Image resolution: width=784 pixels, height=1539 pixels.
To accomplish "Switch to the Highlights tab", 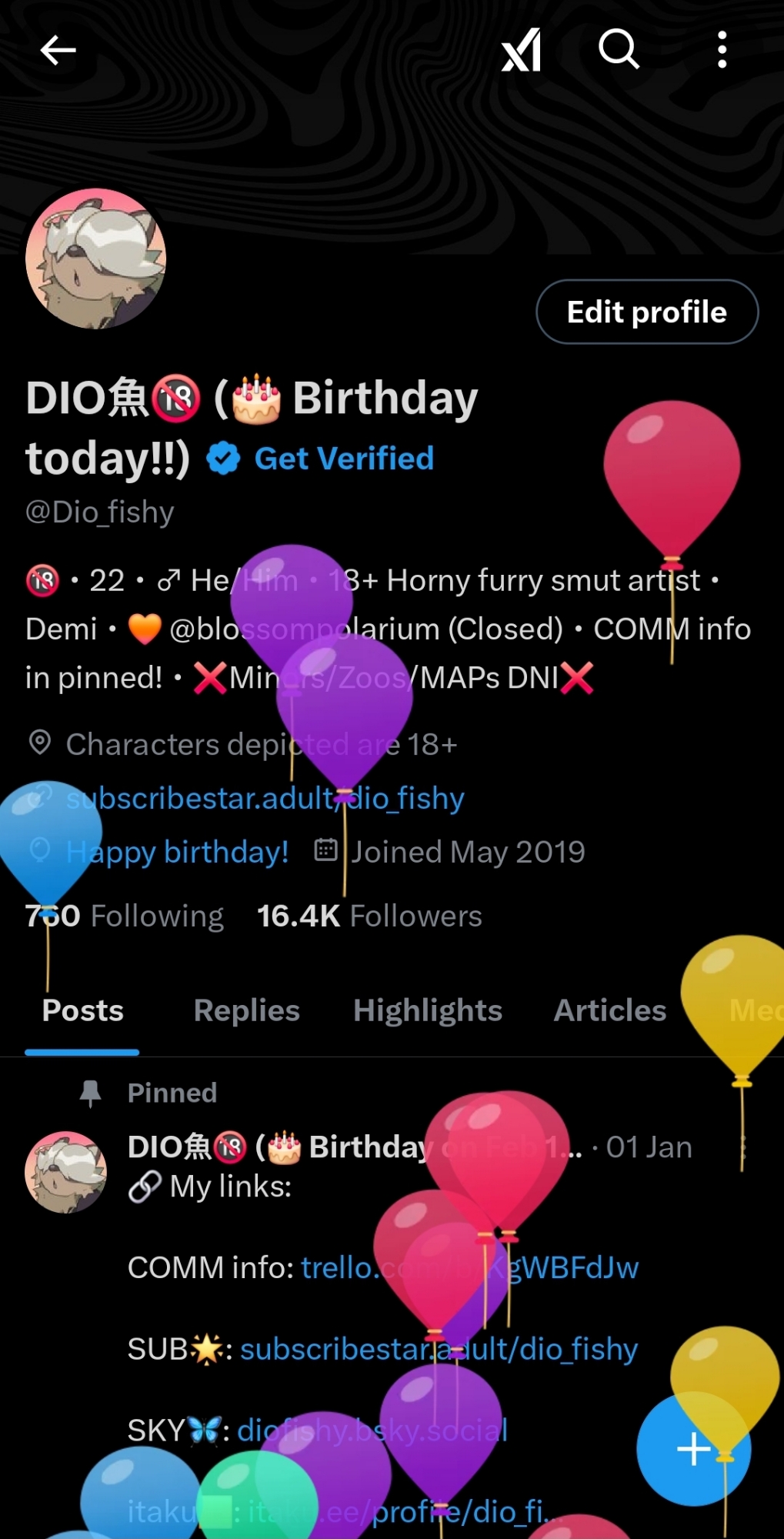I will [x=427, y=1010].
